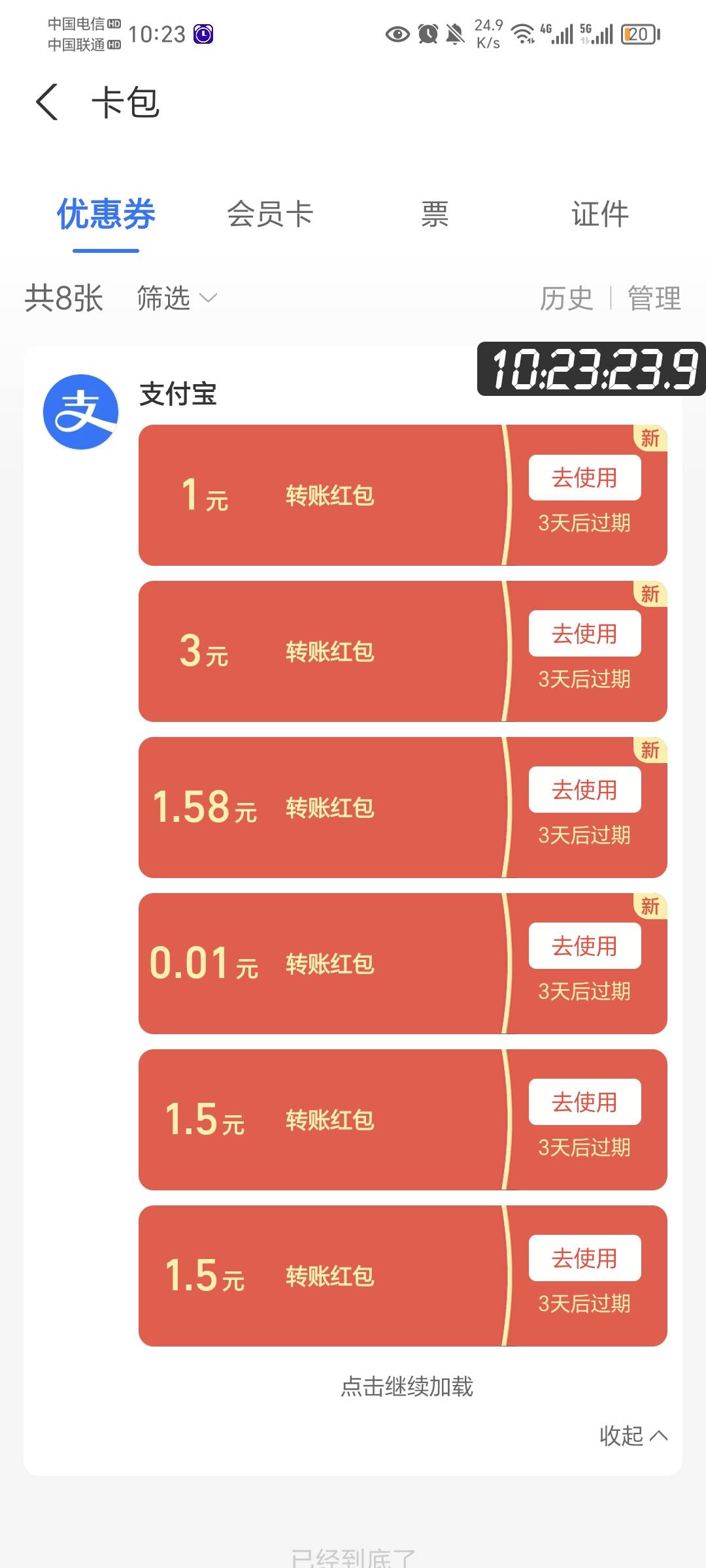Open the 筛选 filter dropdown
This screenshot has width=706, height=1568.
[176, 298]
